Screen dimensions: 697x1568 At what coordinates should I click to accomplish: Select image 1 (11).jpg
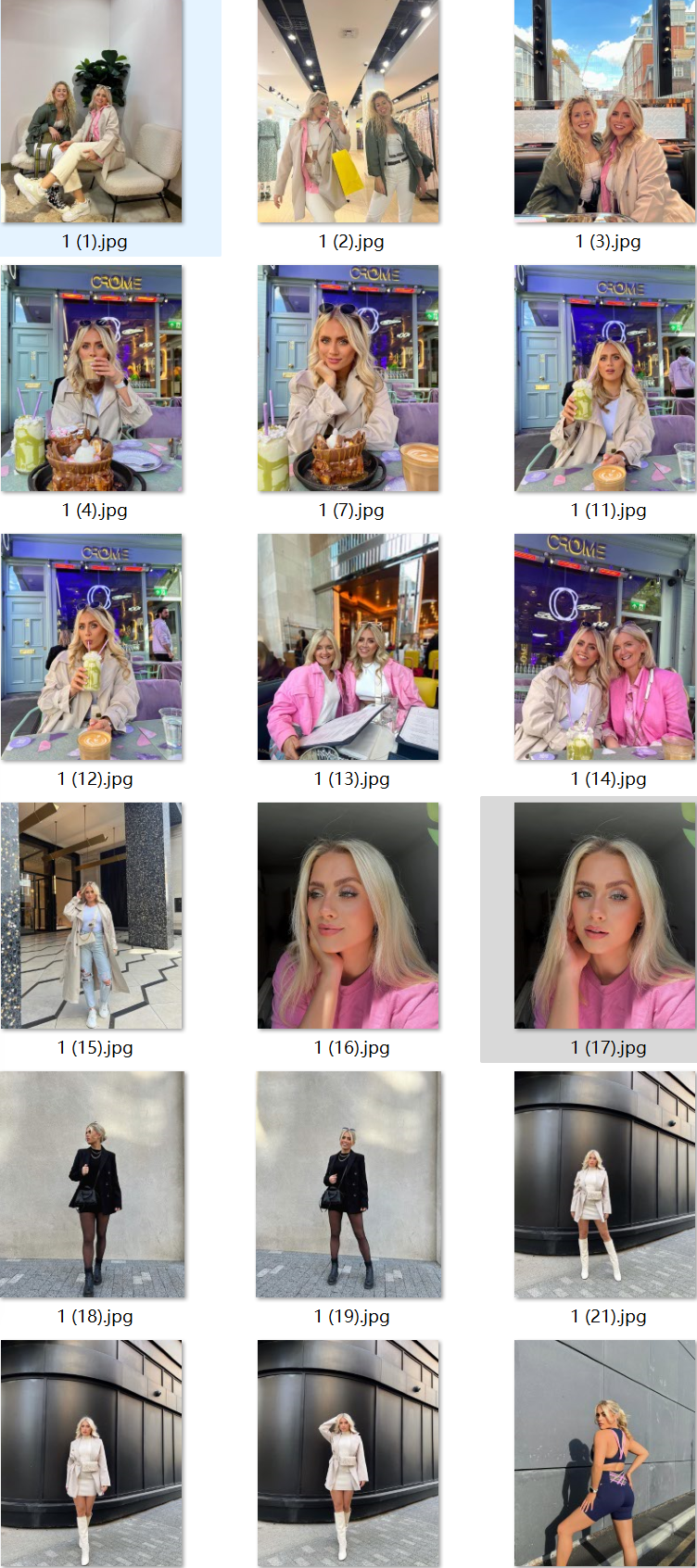604,378
